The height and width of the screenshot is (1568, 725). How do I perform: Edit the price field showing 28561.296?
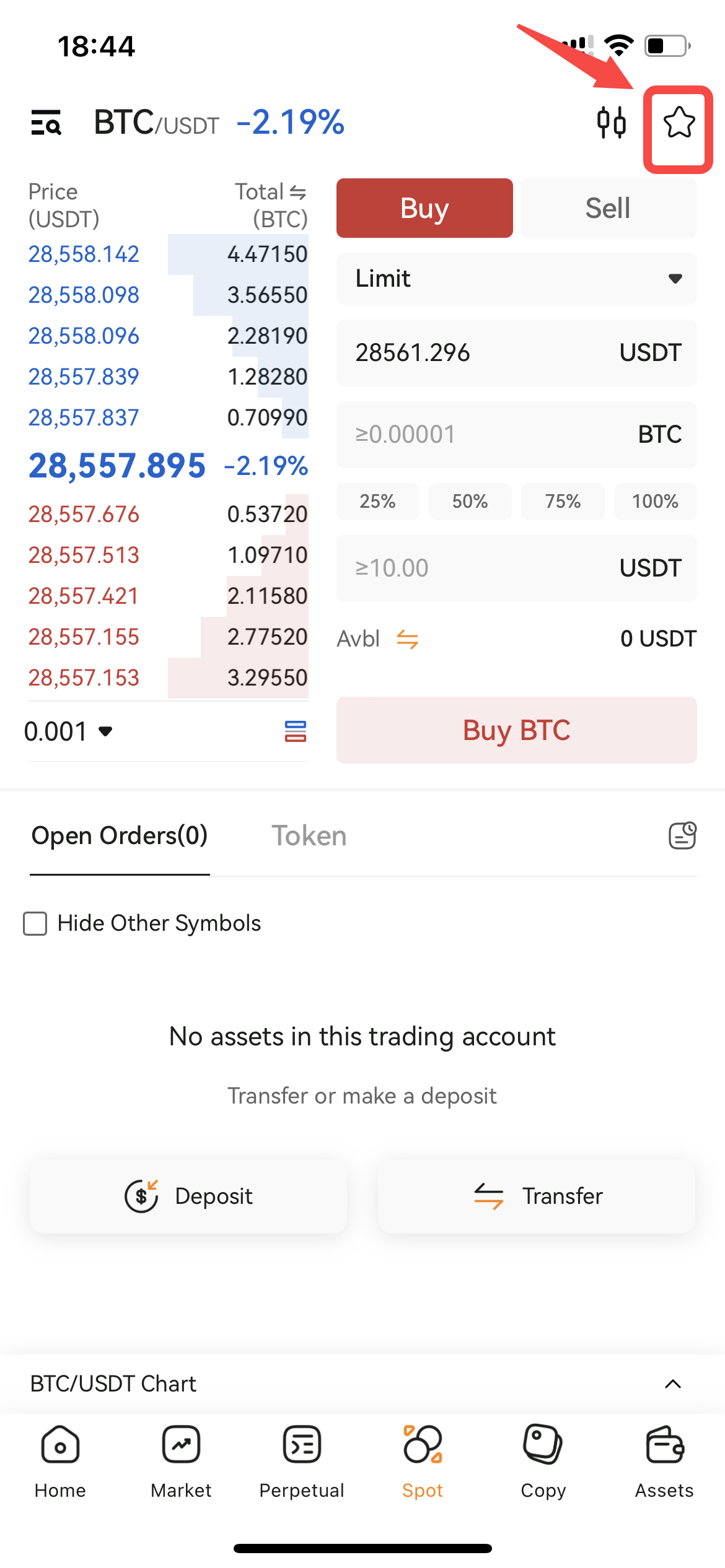point(517,353)
